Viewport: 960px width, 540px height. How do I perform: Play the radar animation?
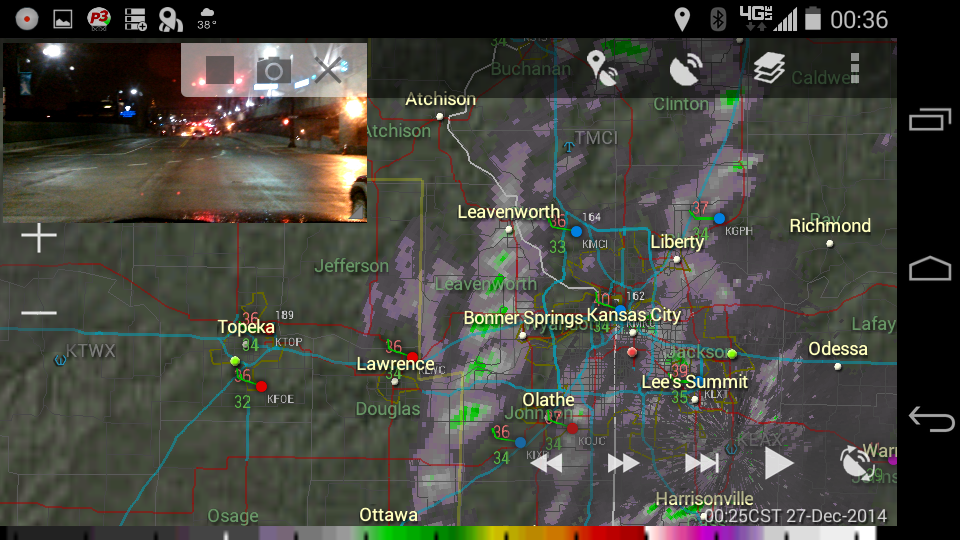pos(778,463)
